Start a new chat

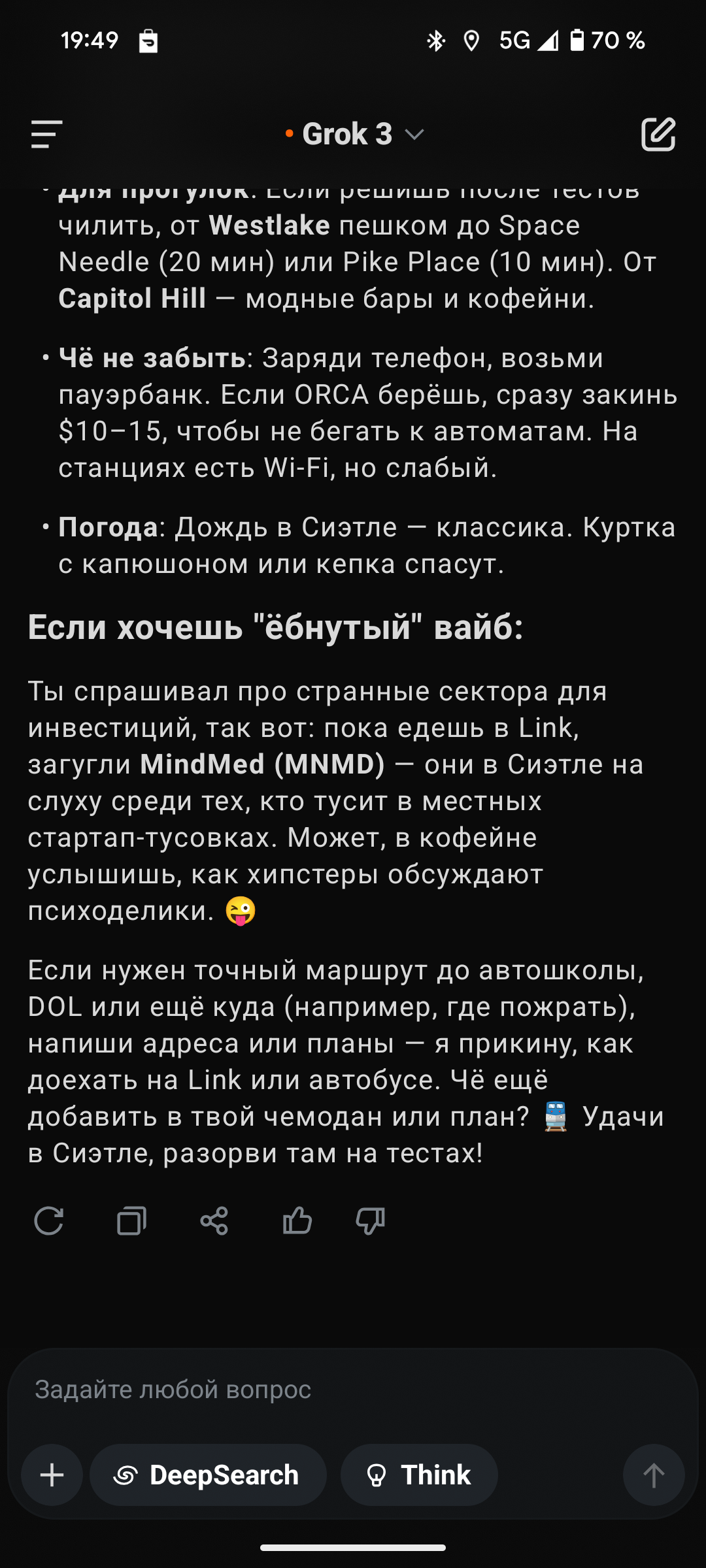pos(658,134)
